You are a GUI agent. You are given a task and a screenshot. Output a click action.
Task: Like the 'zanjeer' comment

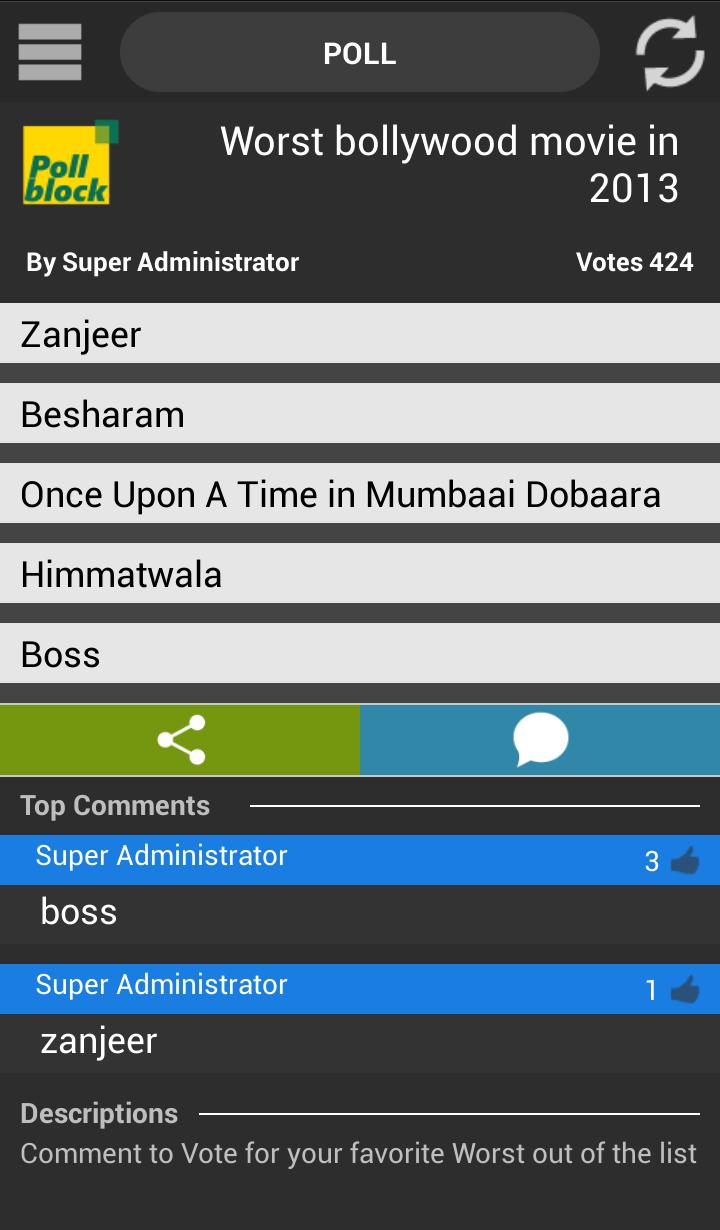tap(684, 990)
